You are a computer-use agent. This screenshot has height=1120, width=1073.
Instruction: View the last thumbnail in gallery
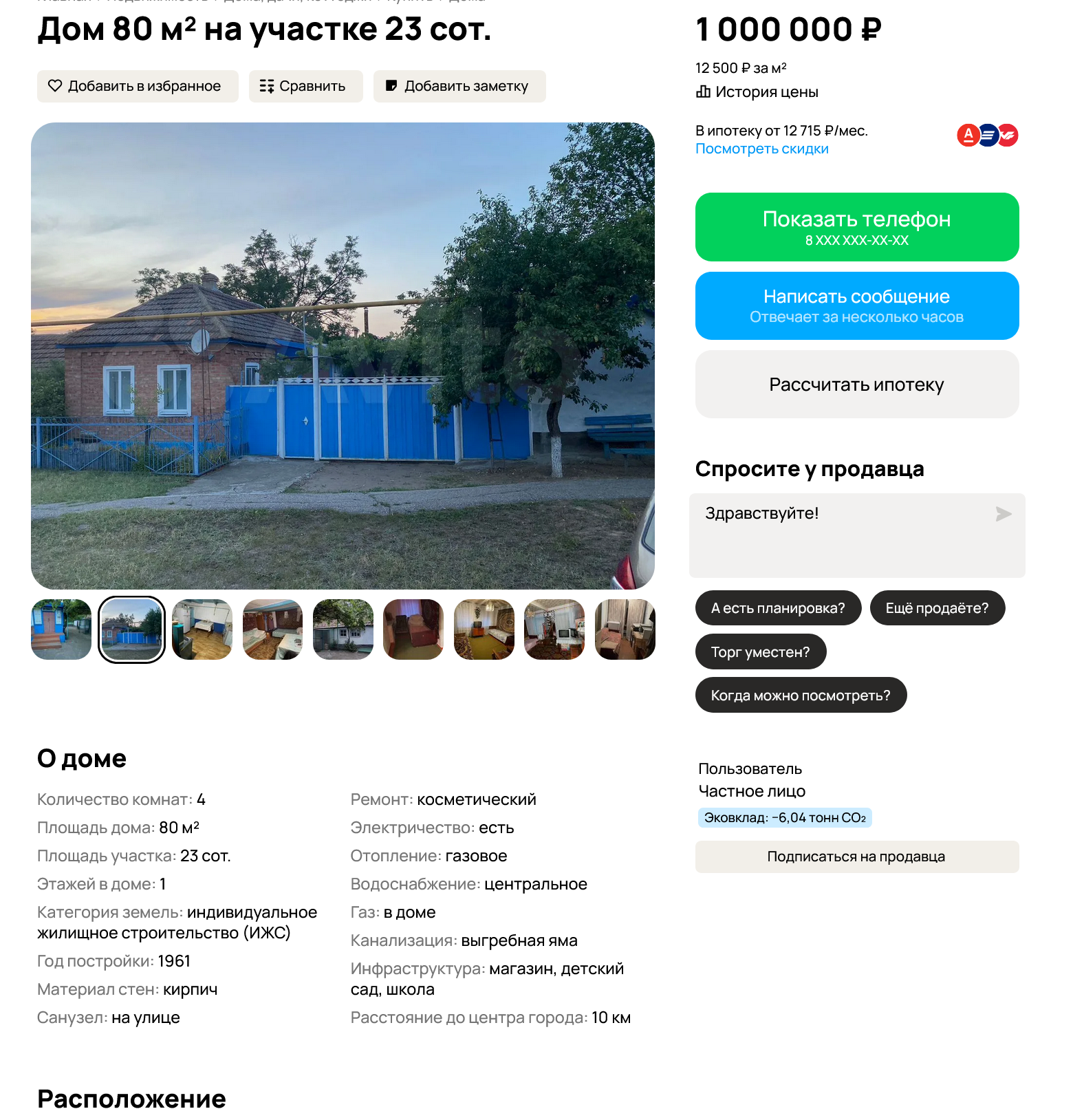[x=625, y=629]
